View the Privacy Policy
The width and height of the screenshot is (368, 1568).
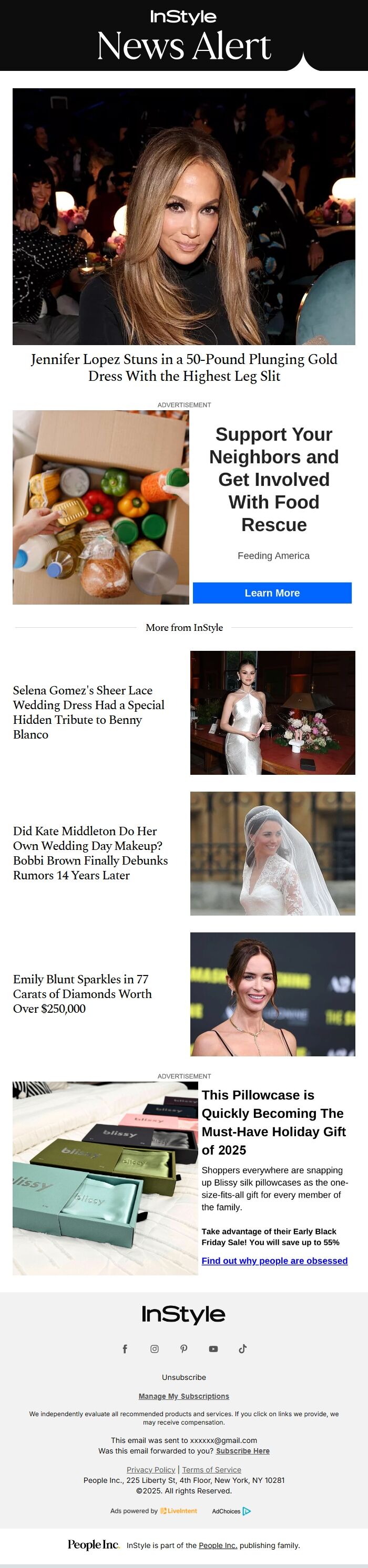(x=150, y=1469)
